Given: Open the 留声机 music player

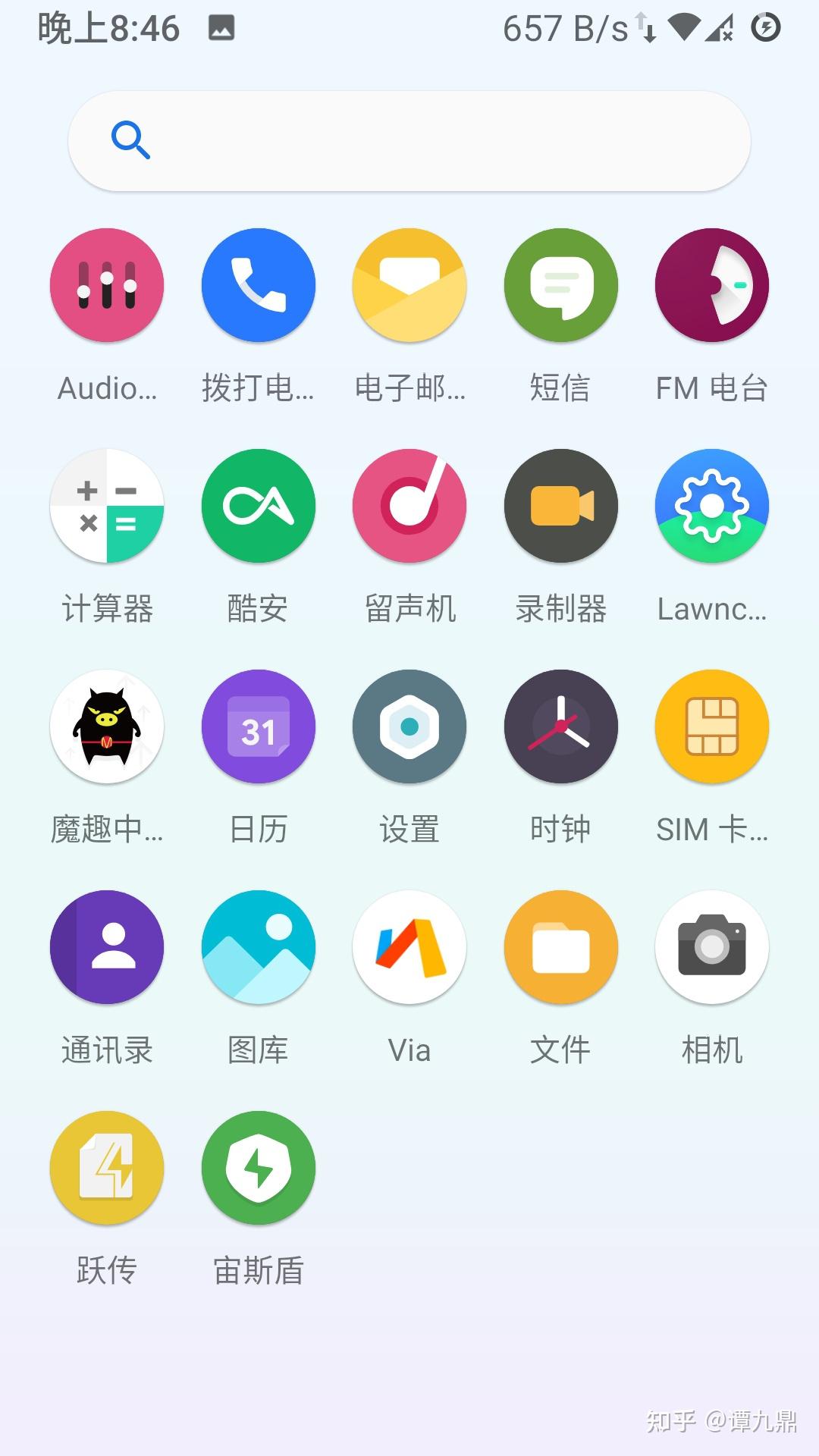Looking at the screenshot, I should [x=409, y=506].
